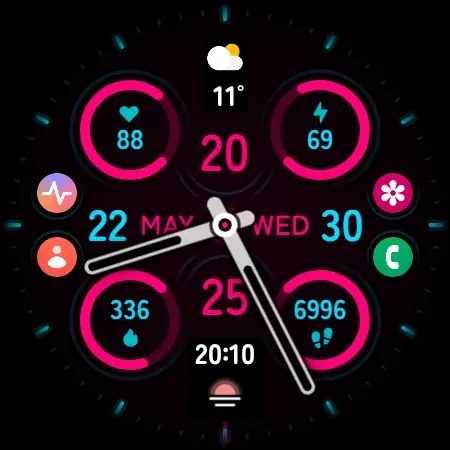450x450 pixels.
Task: Open the weather complication showing 11°
Action: (x=225, y=76)
